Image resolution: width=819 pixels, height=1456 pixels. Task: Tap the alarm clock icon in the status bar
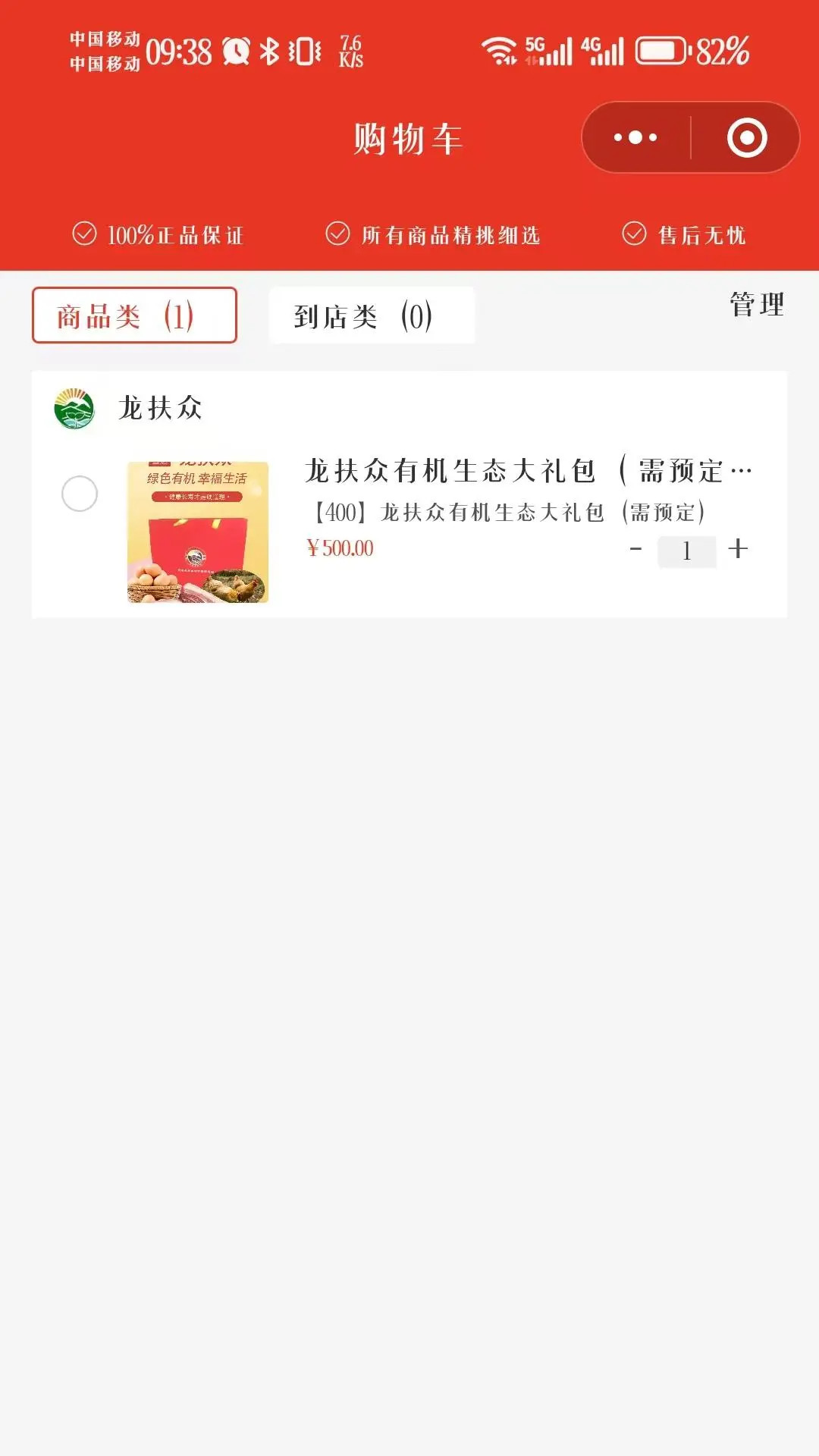click(x=235, y=49)
